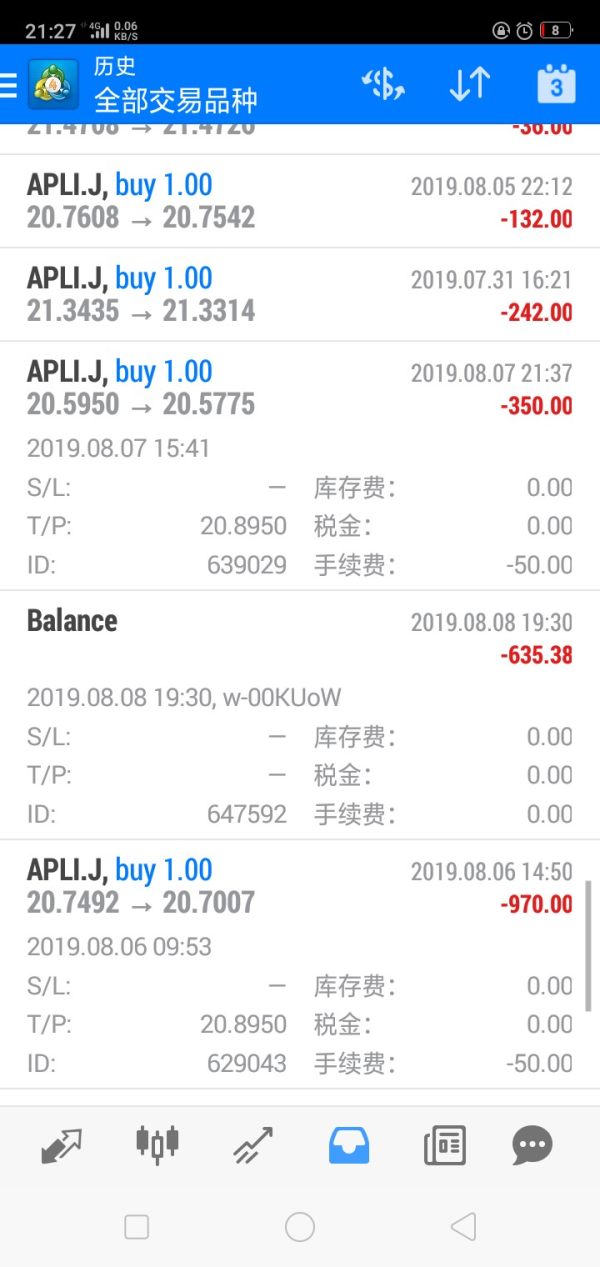Open the History inbox tab
The image size is (600, 1267).
tap(349, 1145)
